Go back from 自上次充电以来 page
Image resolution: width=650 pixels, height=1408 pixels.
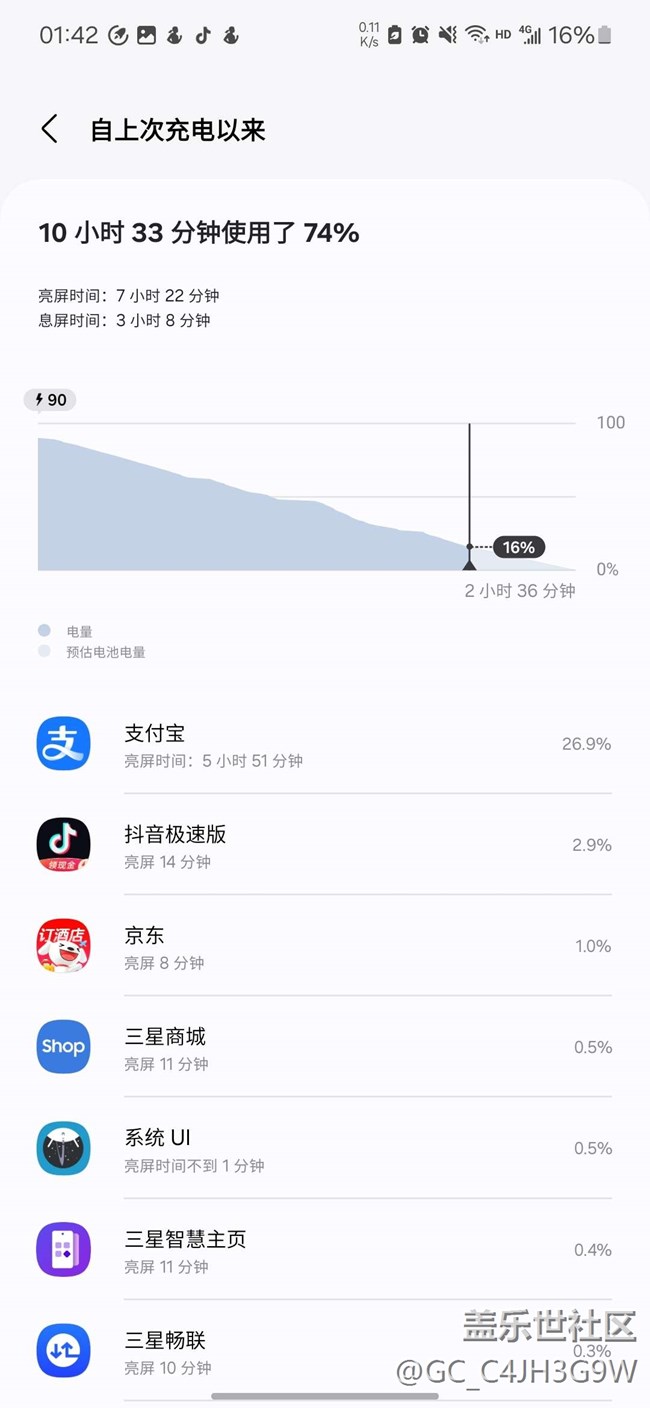[x=49, y=129]
